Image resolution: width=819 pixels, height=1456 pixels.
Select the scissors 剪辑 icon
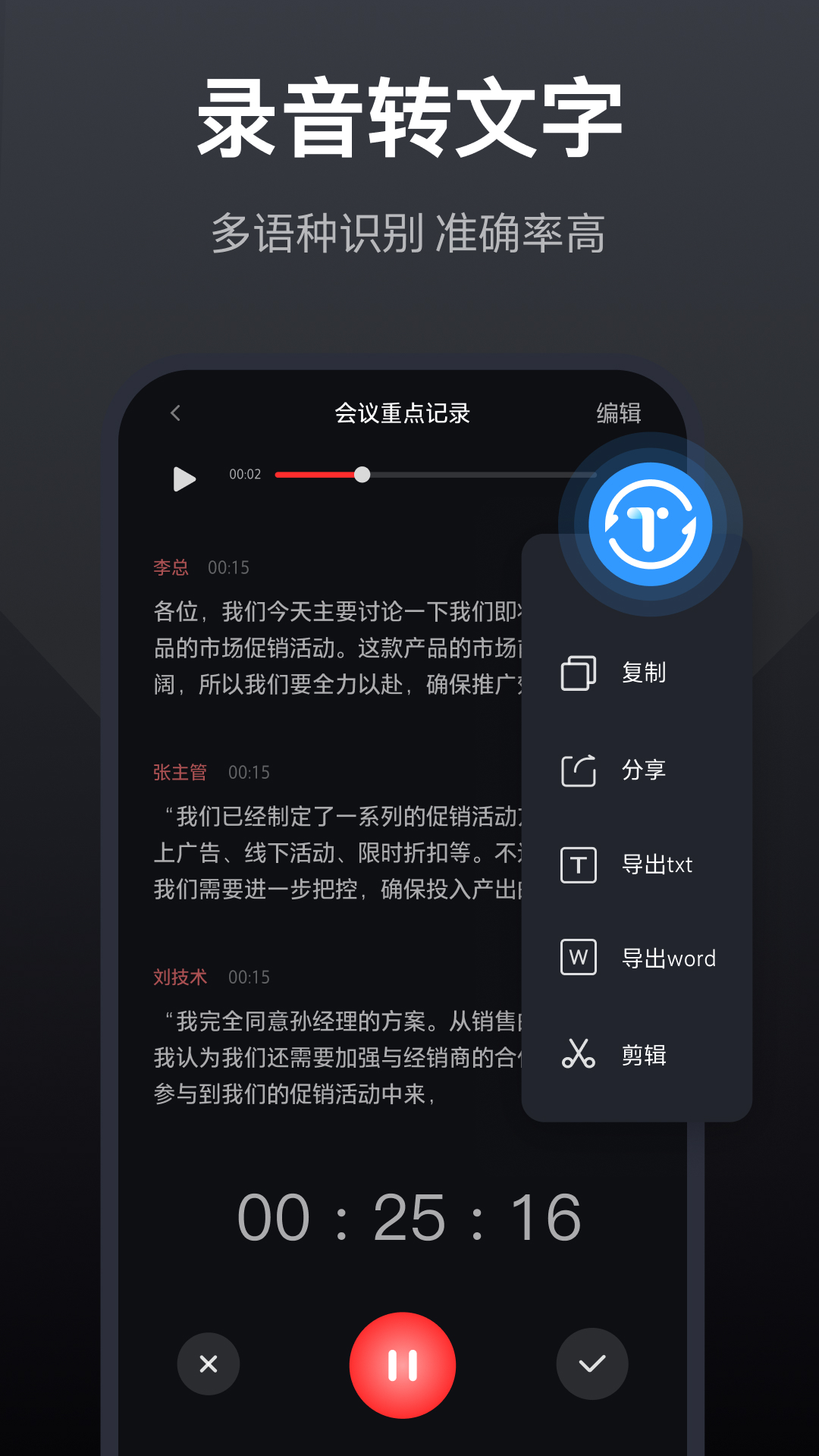(577, 1052)
